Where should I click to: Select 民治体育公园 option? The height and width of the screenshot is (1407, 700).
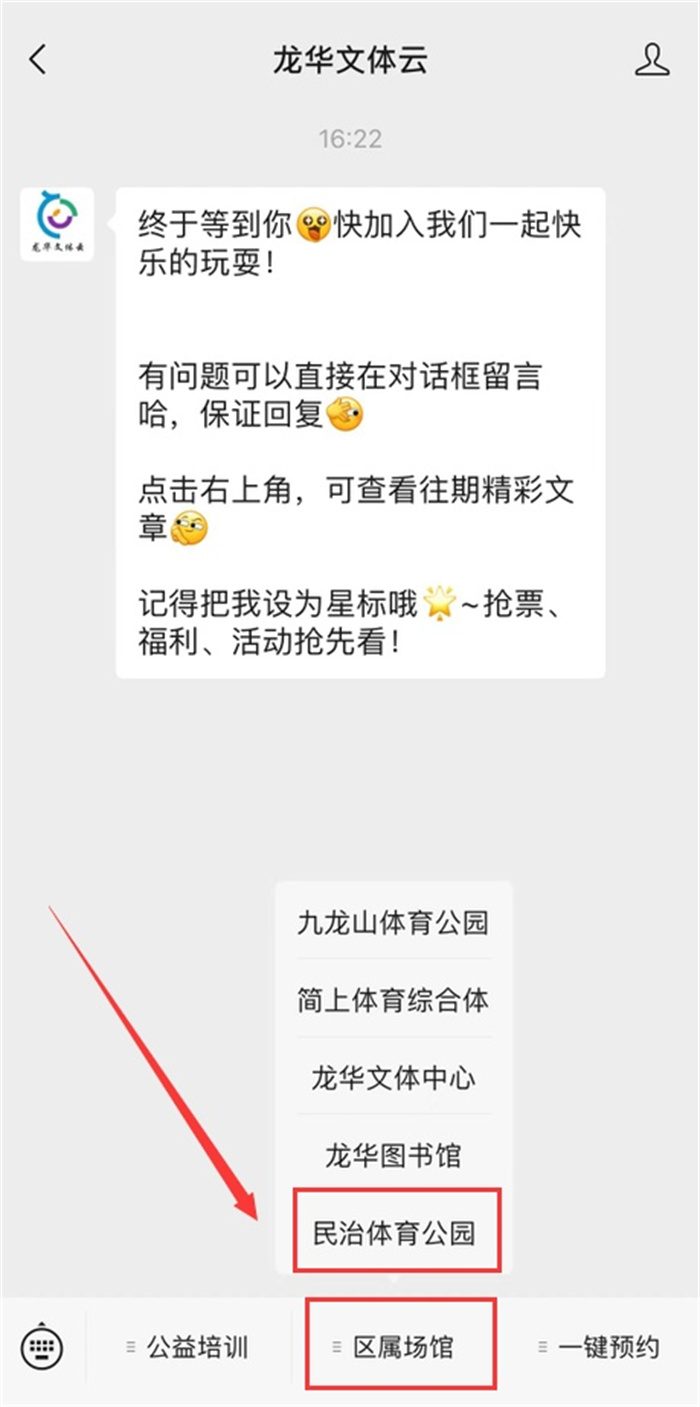pyautogui.click(x=393, y=1232)
